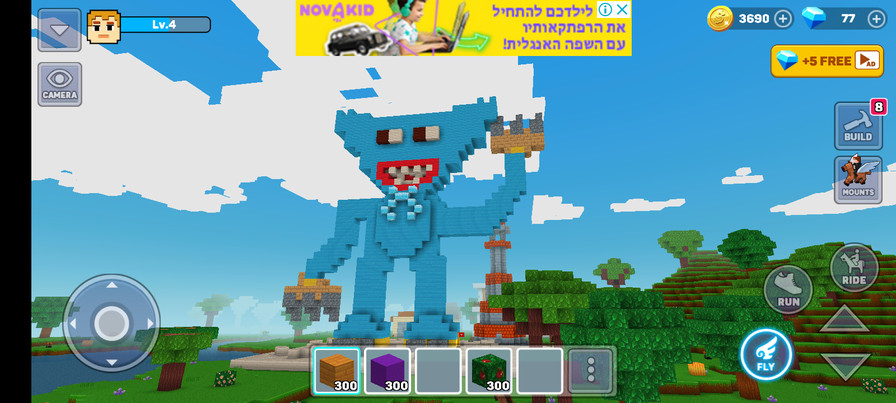Add more gold coins
The height and width of the screenshot is (403, 896).
click(x=783, y=18)
